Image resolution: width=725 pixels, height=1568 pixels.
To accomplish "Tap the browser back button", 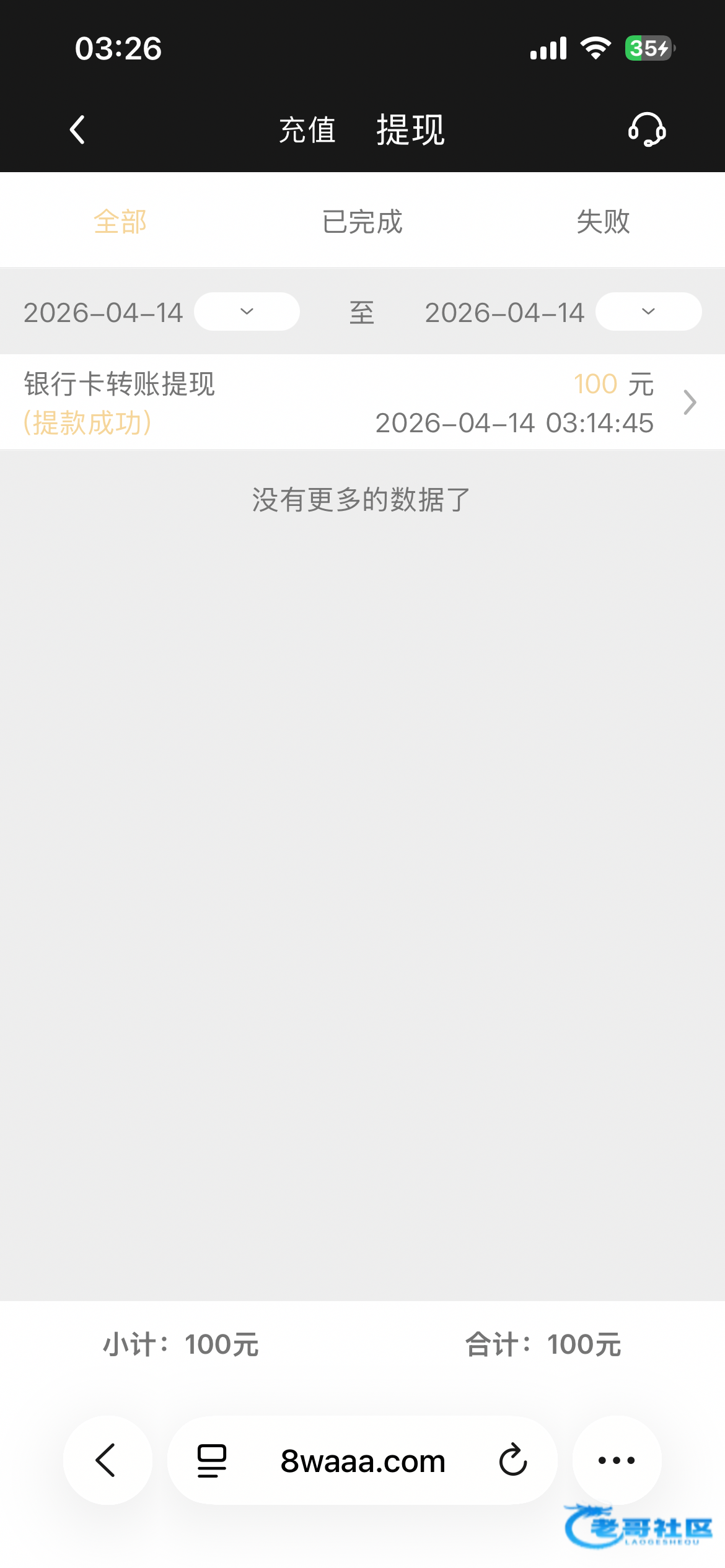I will [x=107, y=1460].
